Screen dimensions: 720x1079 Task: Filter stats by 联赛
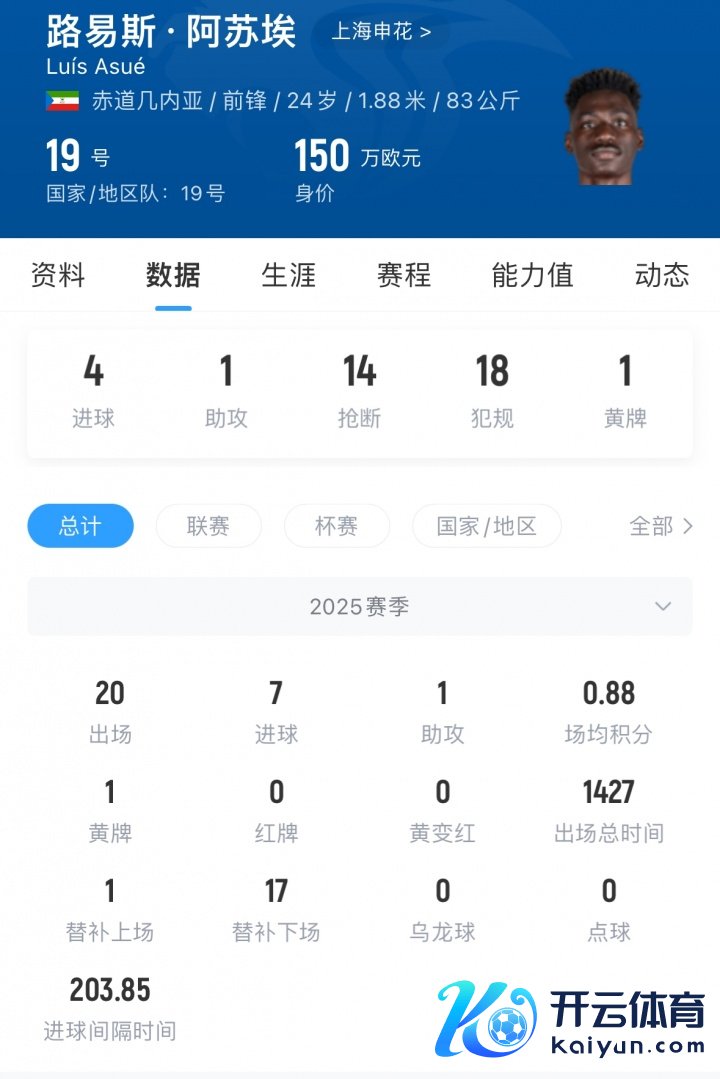(x=208, y=526)
